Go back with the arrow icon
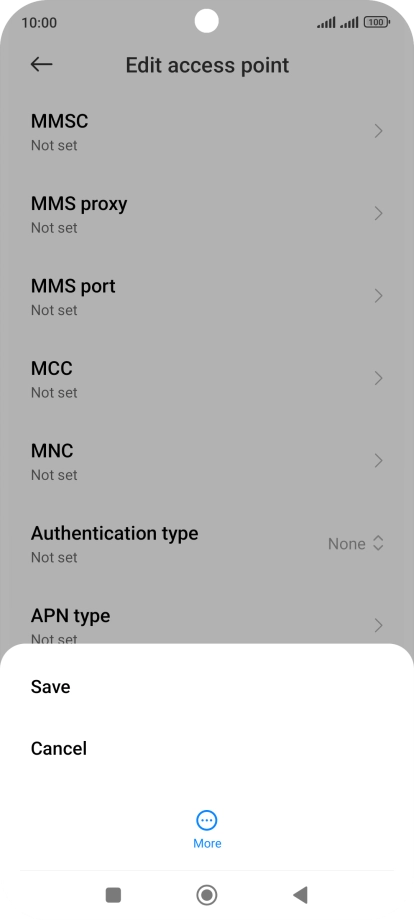Viewport: 414px width, 920px height. (x=42, y=65)
